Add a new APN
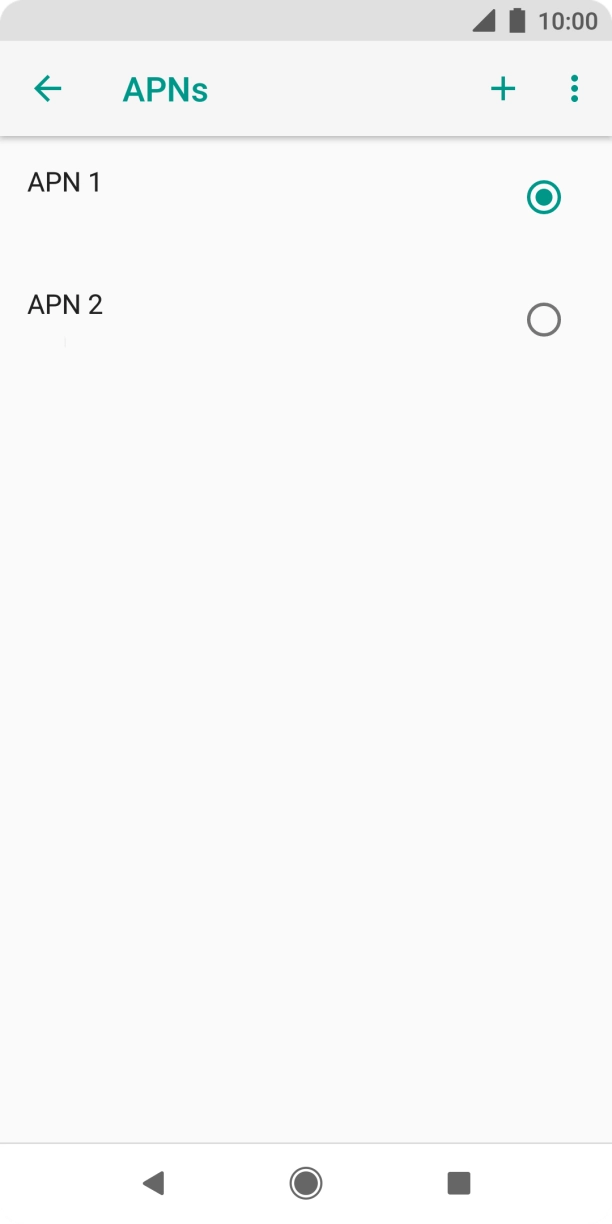 click(x=503, y=89)
